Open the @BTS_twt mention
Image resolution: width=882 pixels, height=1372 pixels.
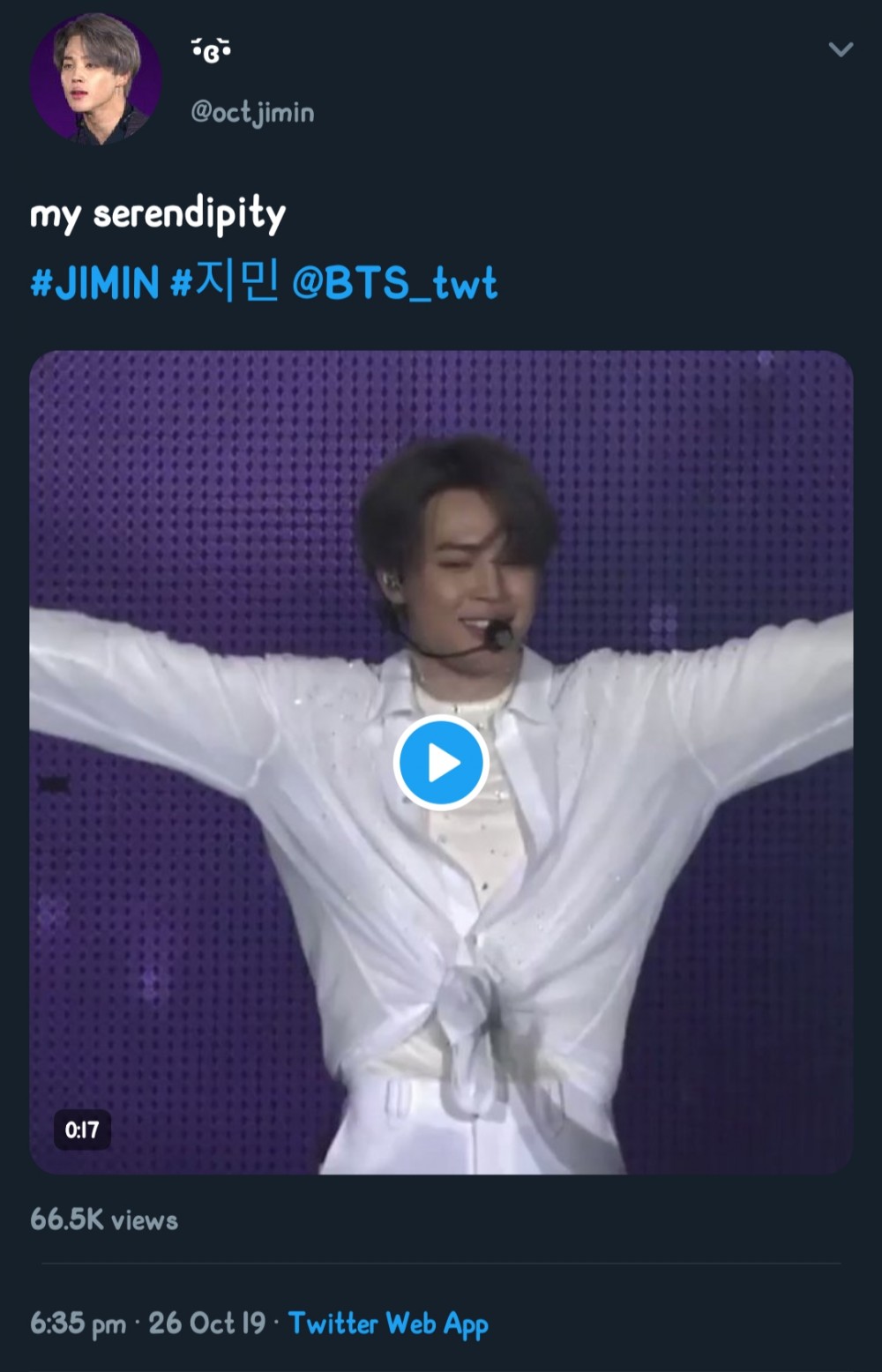[394, 284]
